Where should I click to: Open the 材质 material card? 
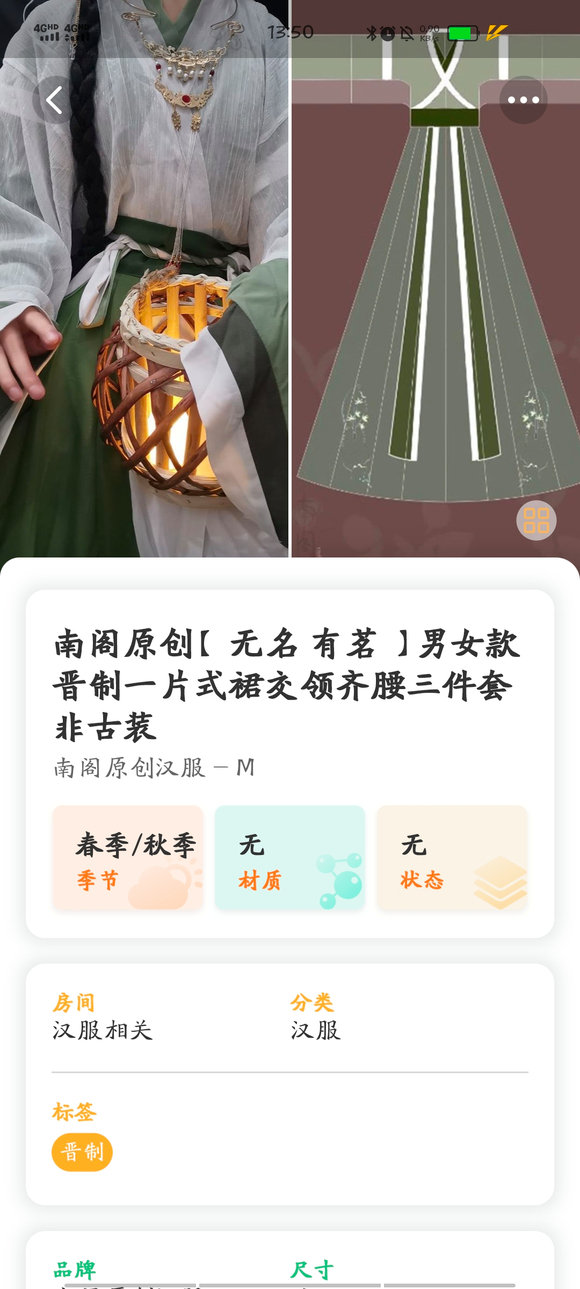pyautogui.click(x=290, y=858)
